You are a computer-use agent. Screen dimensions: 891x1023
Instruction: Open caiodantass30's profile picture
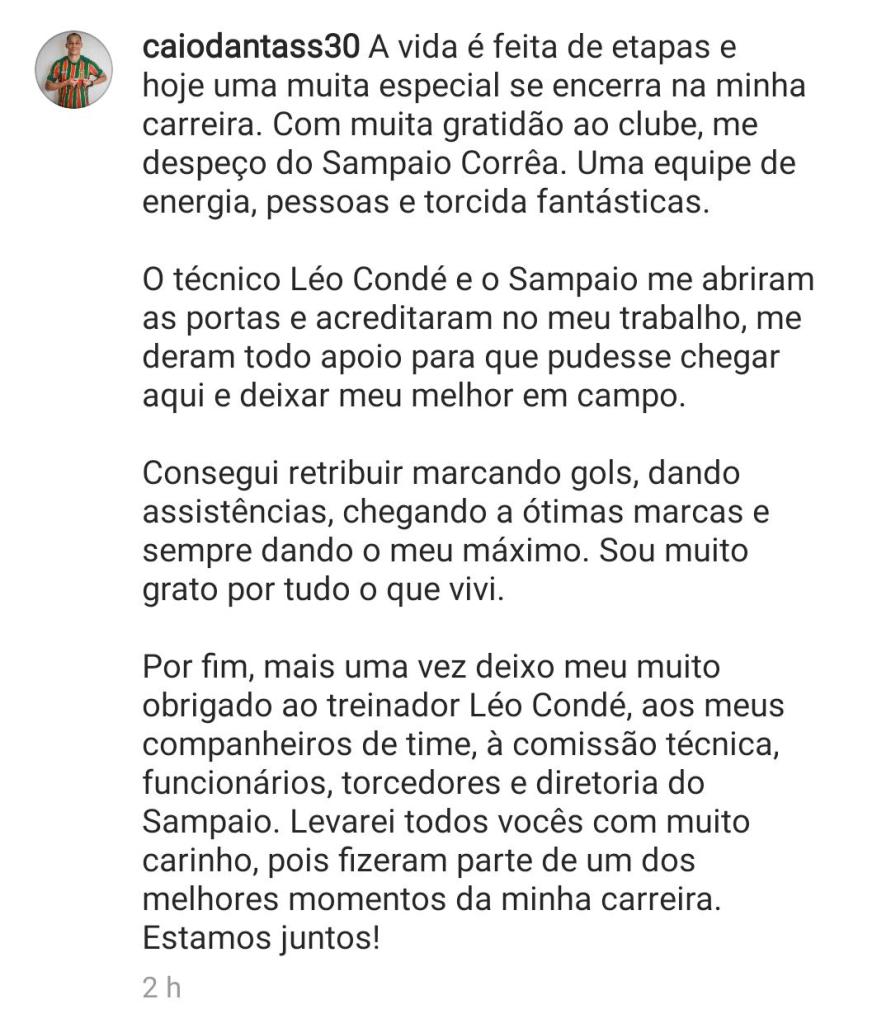pos(74,70)
